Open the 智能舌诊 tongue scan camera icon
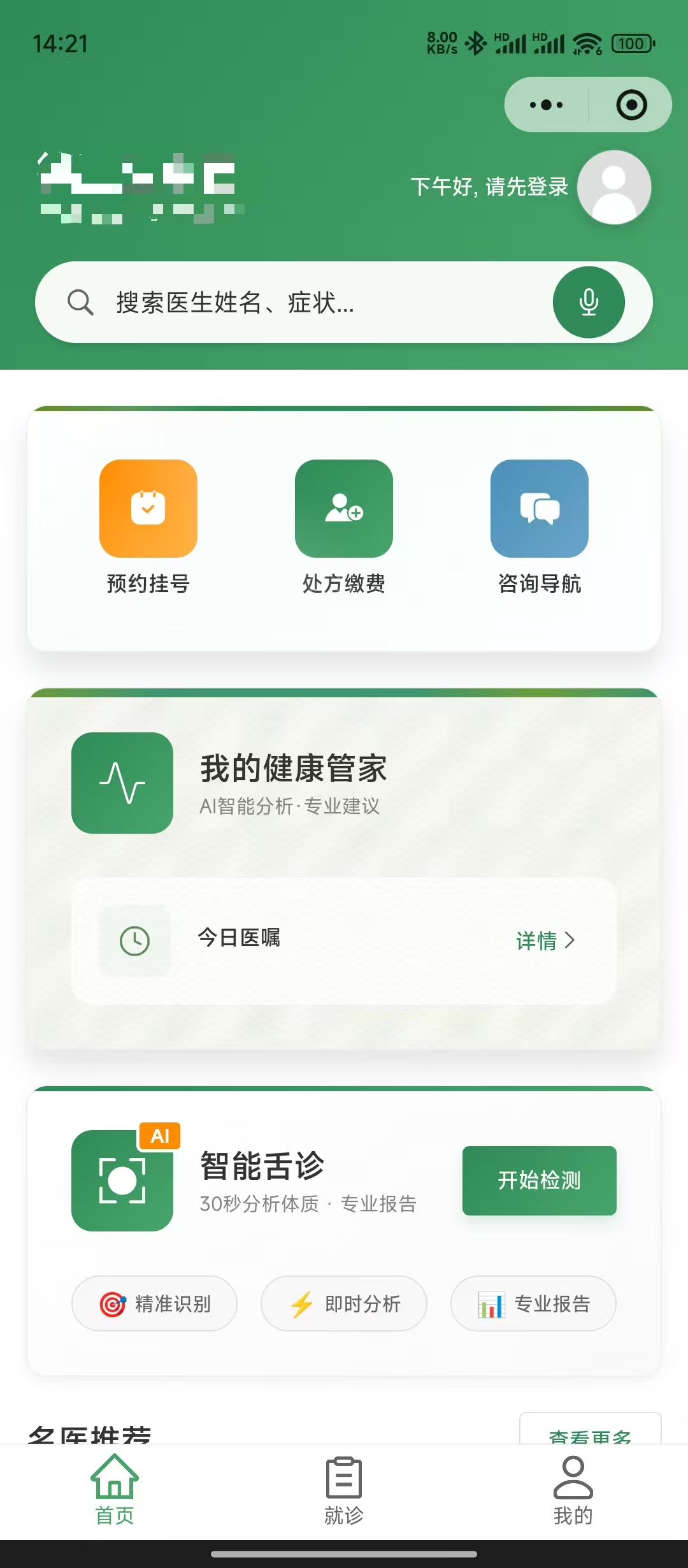This screenshot has width=688, height=1568. 122,1180
